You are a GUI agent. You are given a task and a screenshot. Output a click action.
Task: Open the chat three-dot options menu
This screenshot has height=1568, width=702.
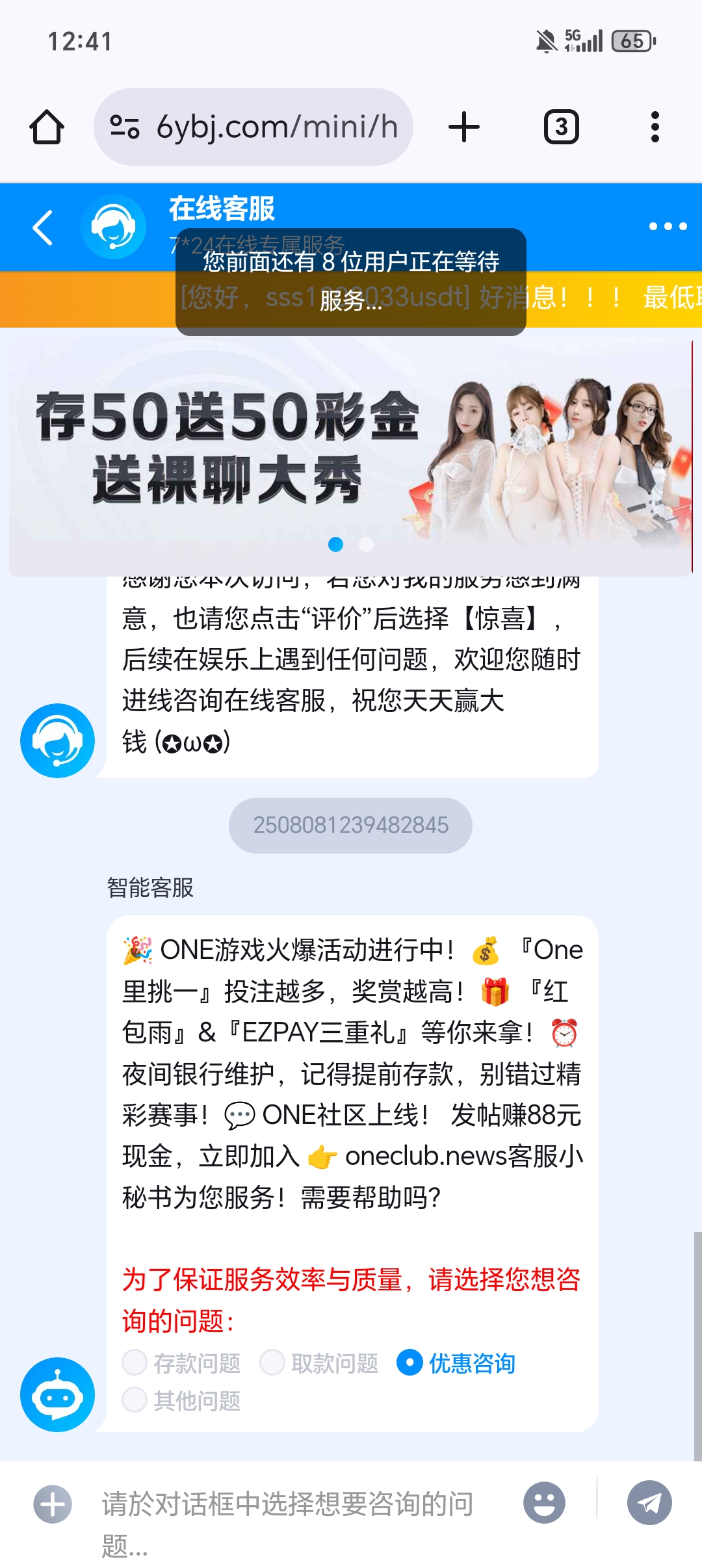point(668,226)
